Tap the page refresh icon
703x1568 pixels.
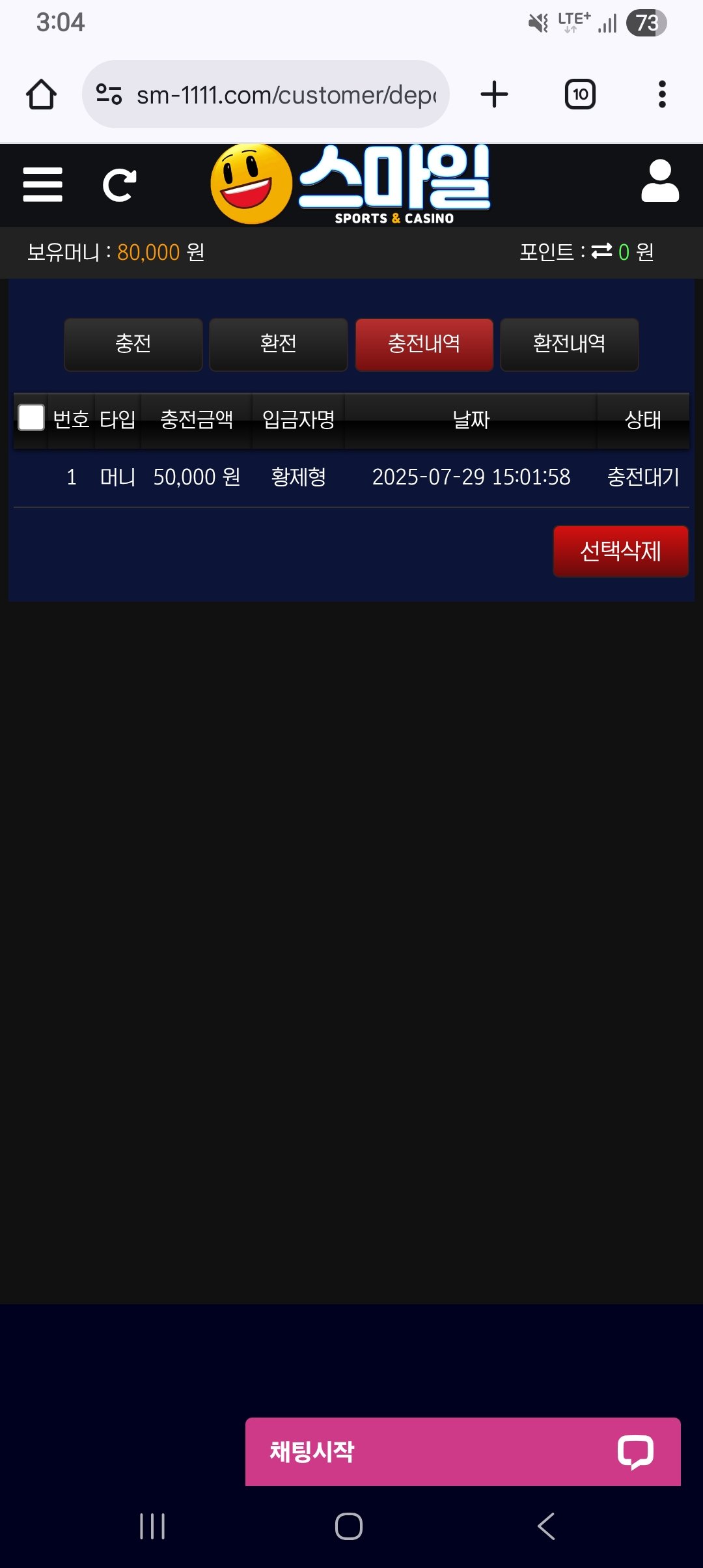120,185
